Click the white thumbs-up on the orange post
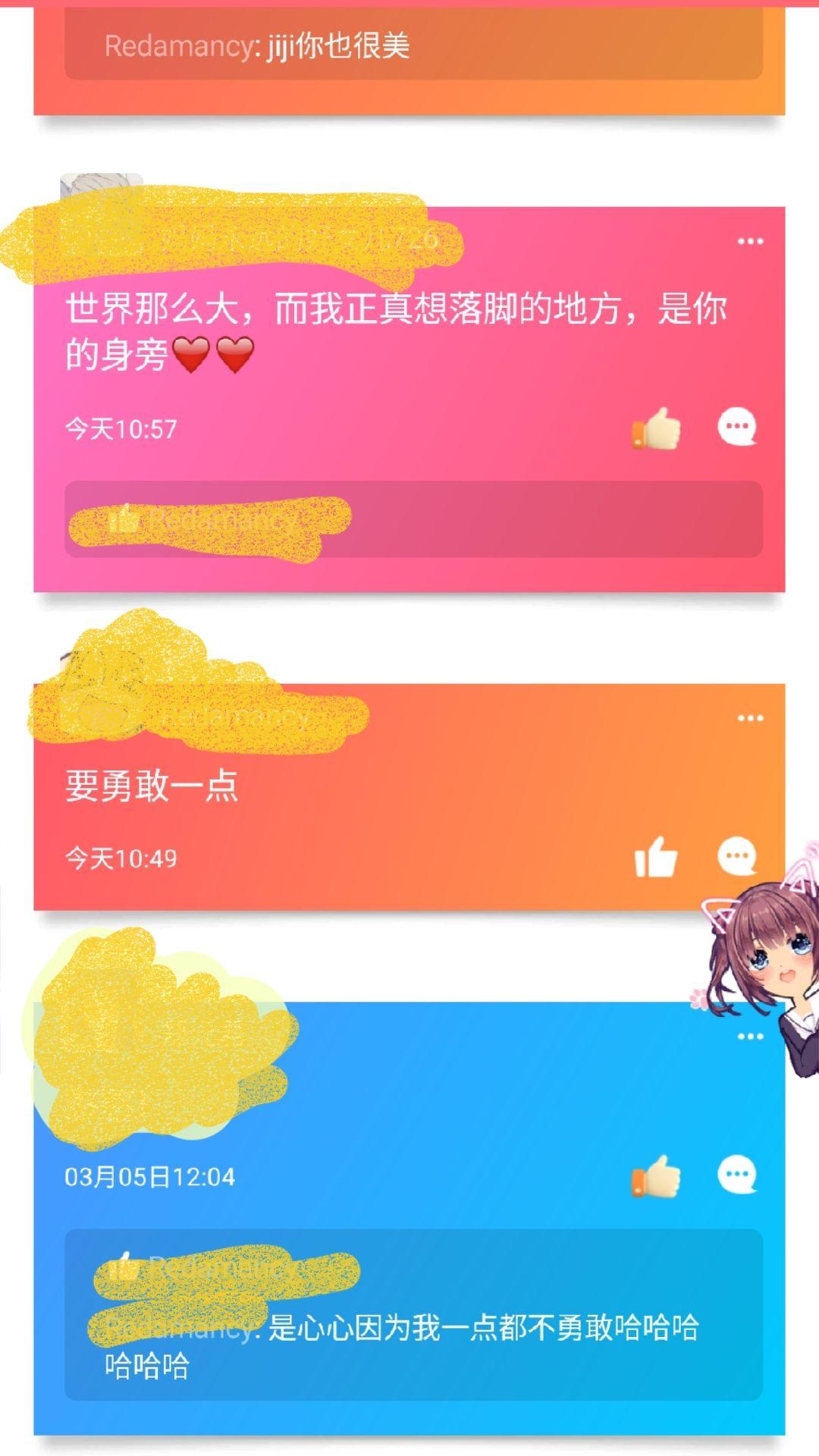This screenshot has width=819, height=1456. point(657,857)
